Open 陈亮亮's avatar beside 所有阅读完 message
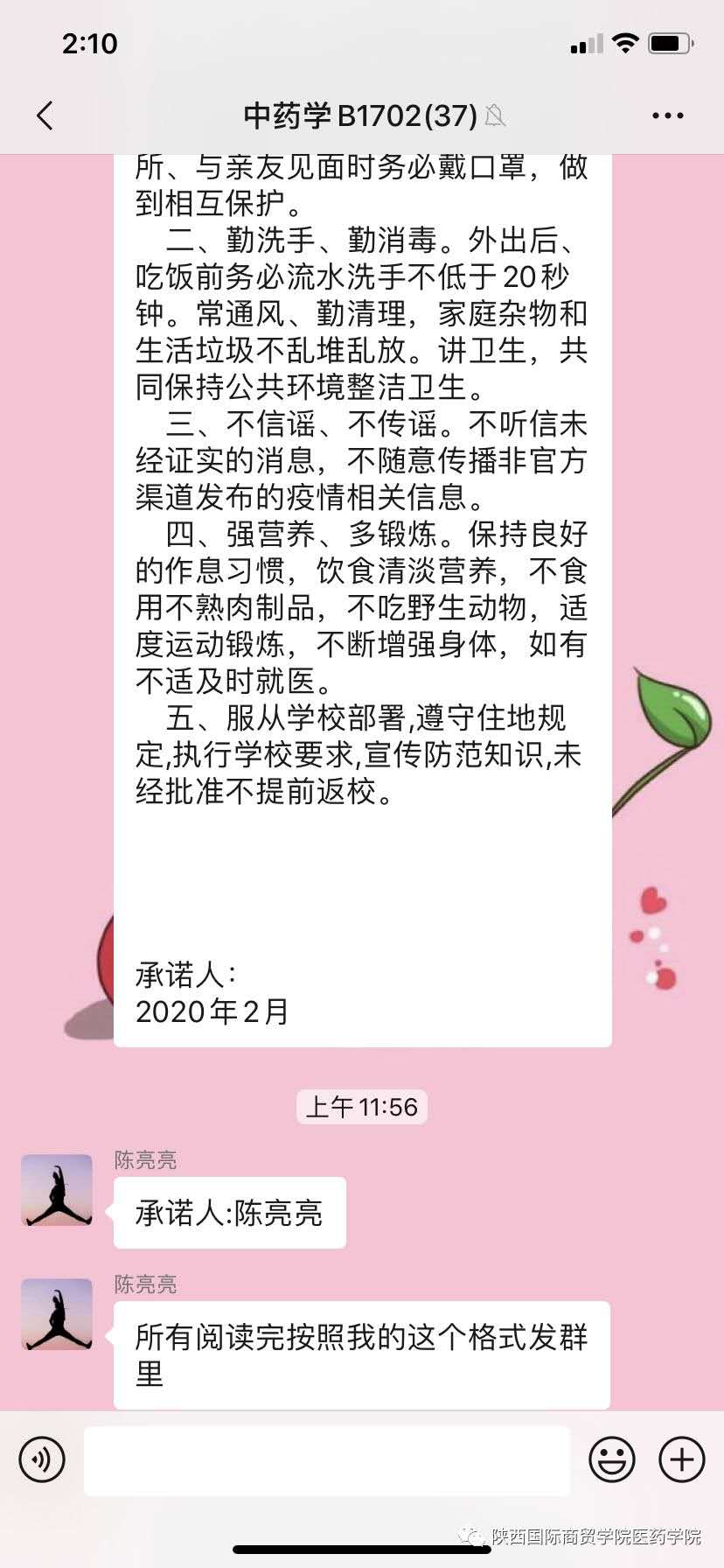This screenshot has width=724, height=1568. (x=57, y=1314)
